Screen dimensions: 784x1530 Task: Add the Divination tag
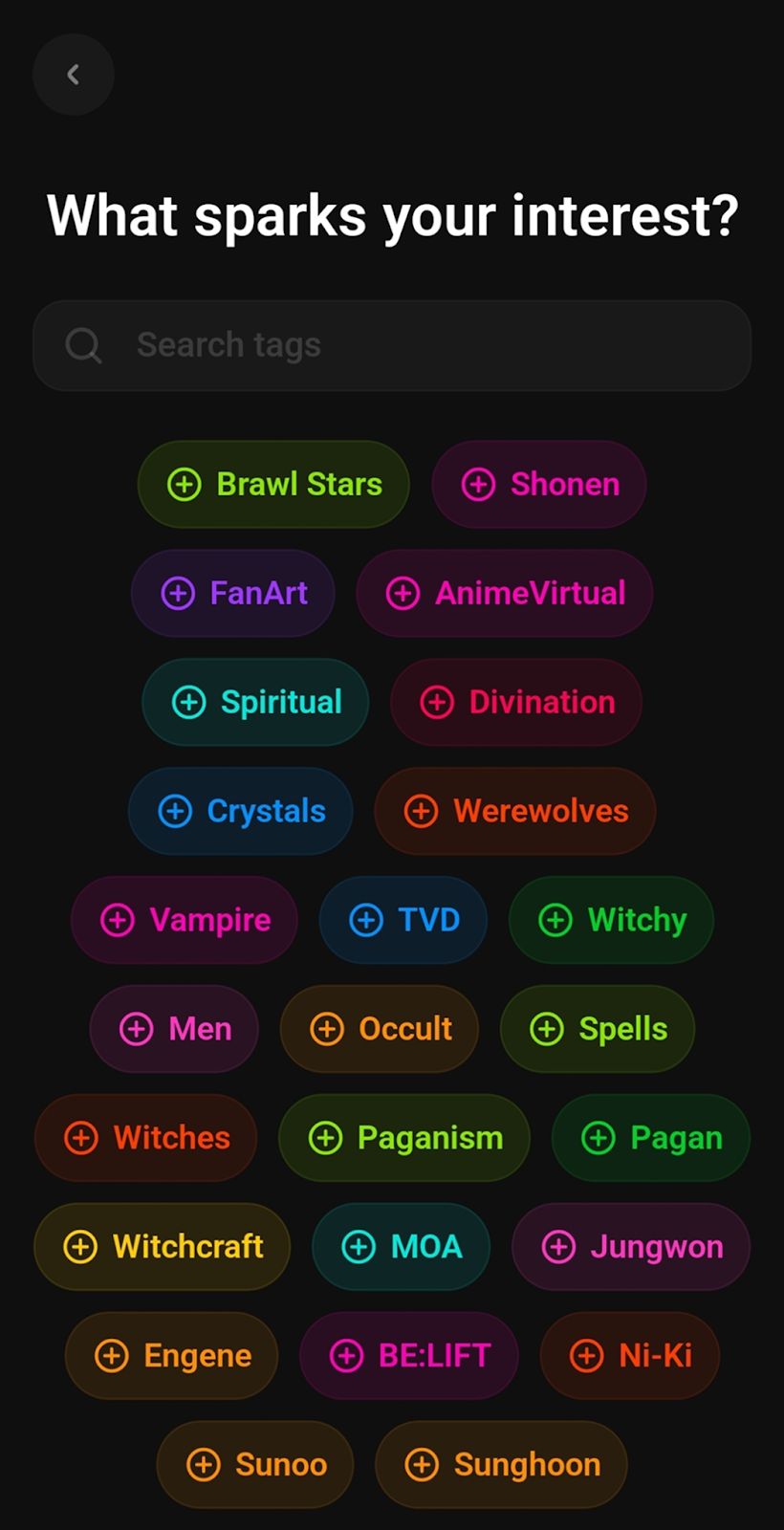(516, 702)
